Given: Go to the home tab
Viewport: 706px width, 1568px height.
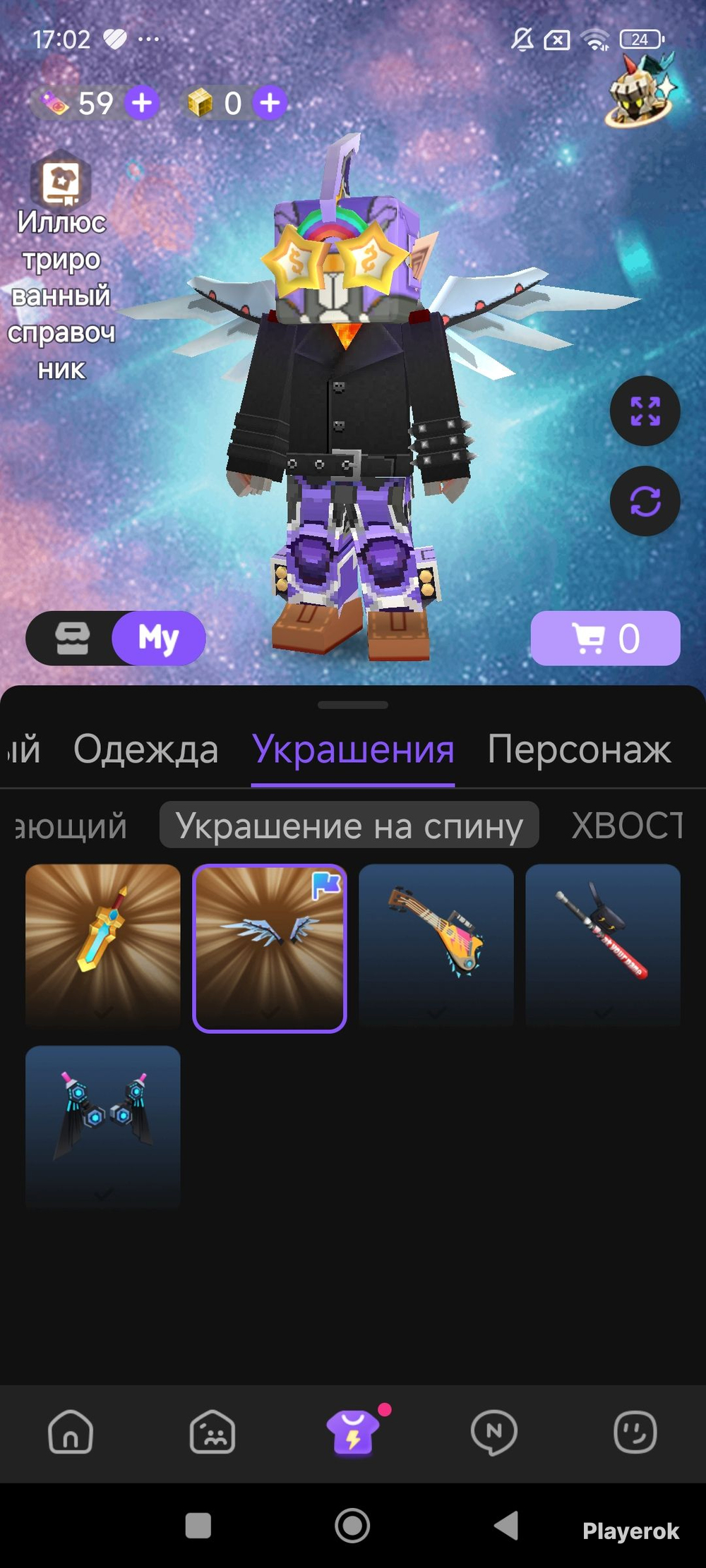Looking at the screenshot, I should tap(71, 1433).
